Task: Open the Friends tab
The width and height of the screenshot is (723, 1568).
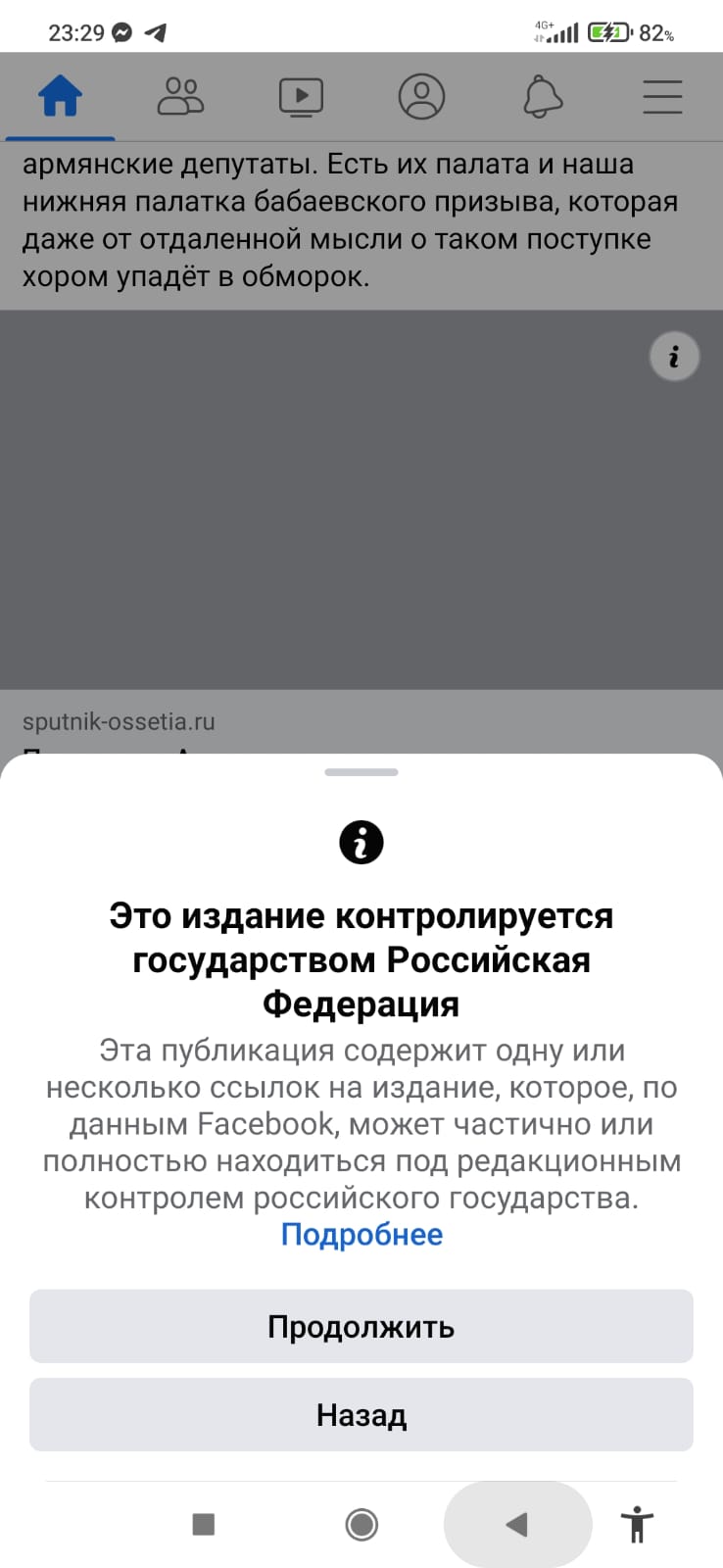Action: point(180,97)
